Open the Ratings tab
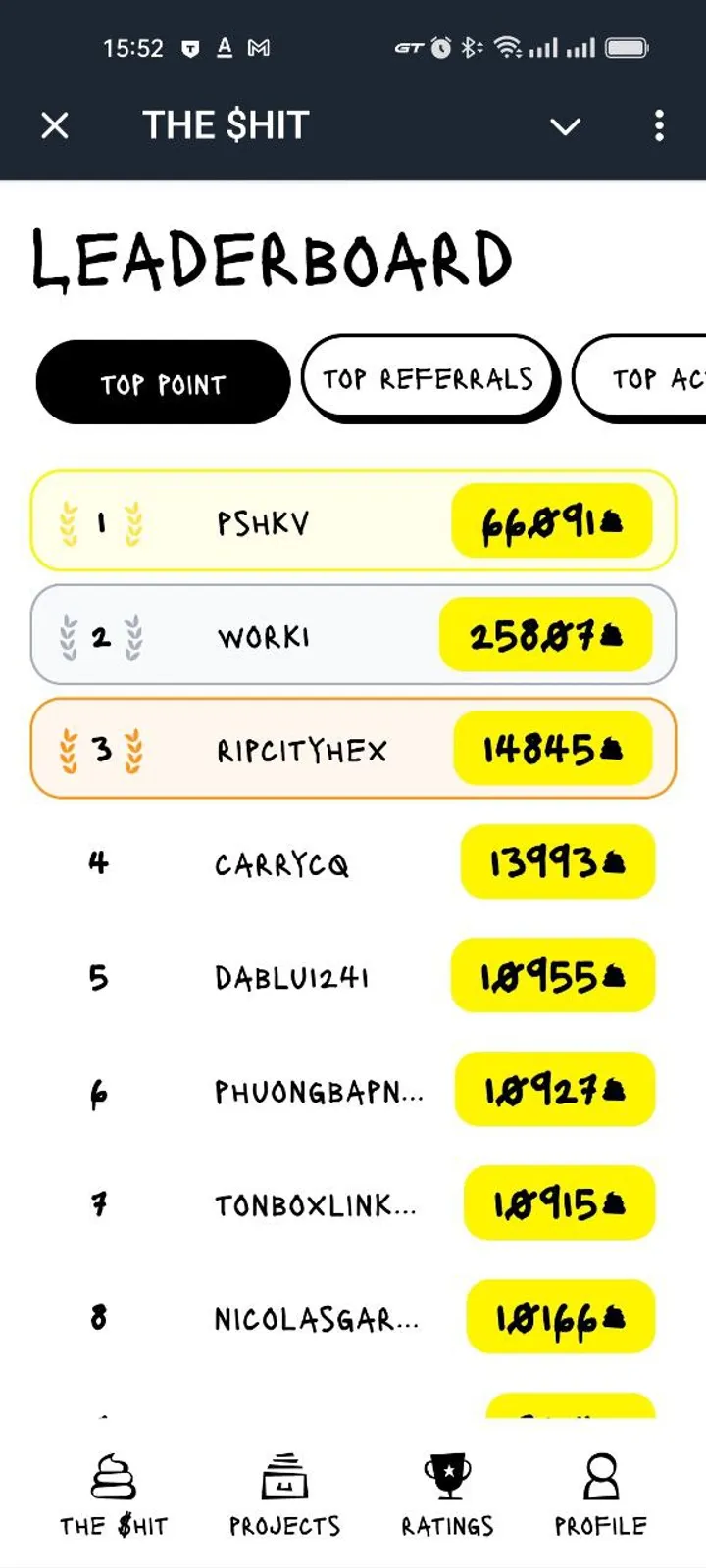 click(447, 1495)
